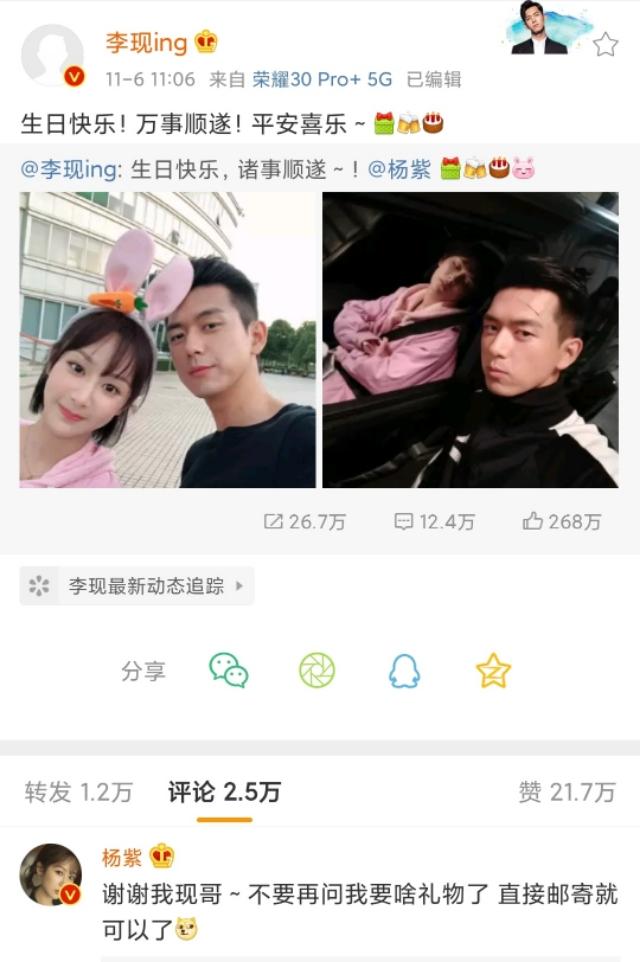Image resolution: width=640 pixels, height=962 pixels.
Task: Share to WeChat Moments
Action: pos(317,670)
